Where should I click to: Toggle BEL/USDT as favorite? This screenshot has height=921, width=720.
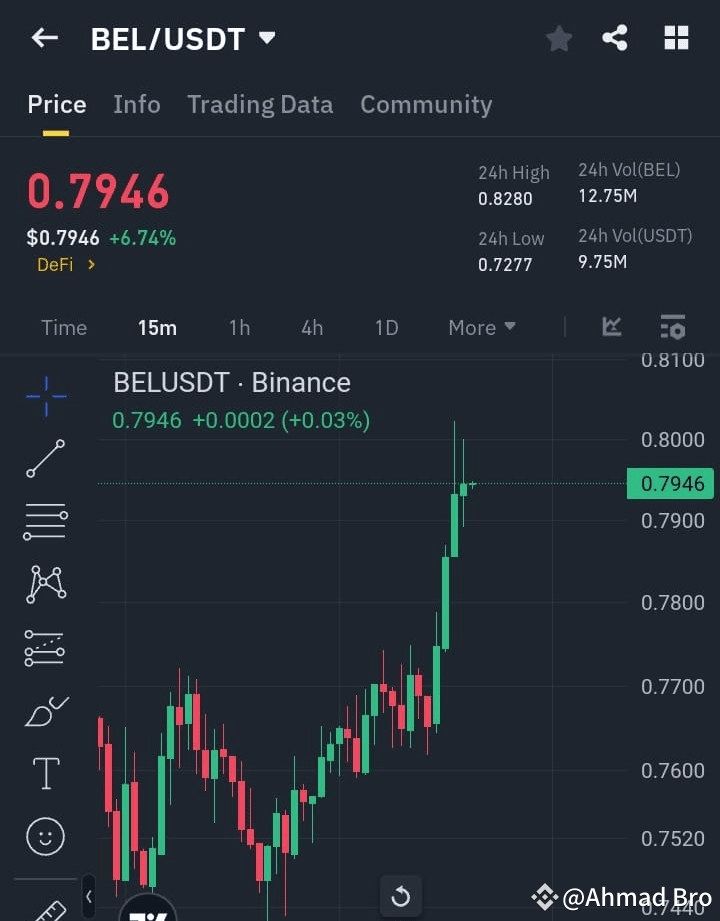[x=558, y=38]
